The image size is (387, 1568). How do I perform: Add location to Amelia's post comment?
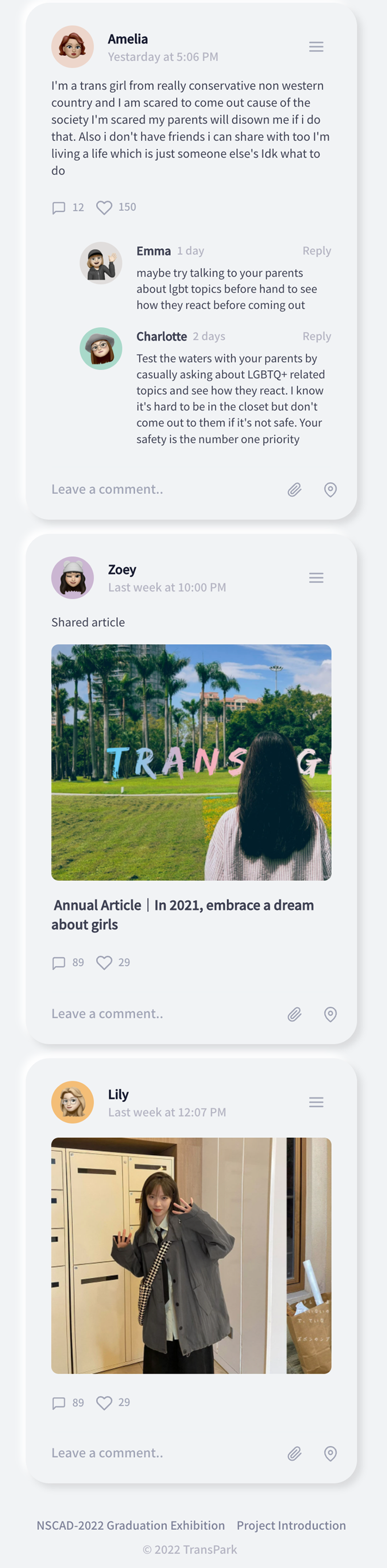pos(330,490)
